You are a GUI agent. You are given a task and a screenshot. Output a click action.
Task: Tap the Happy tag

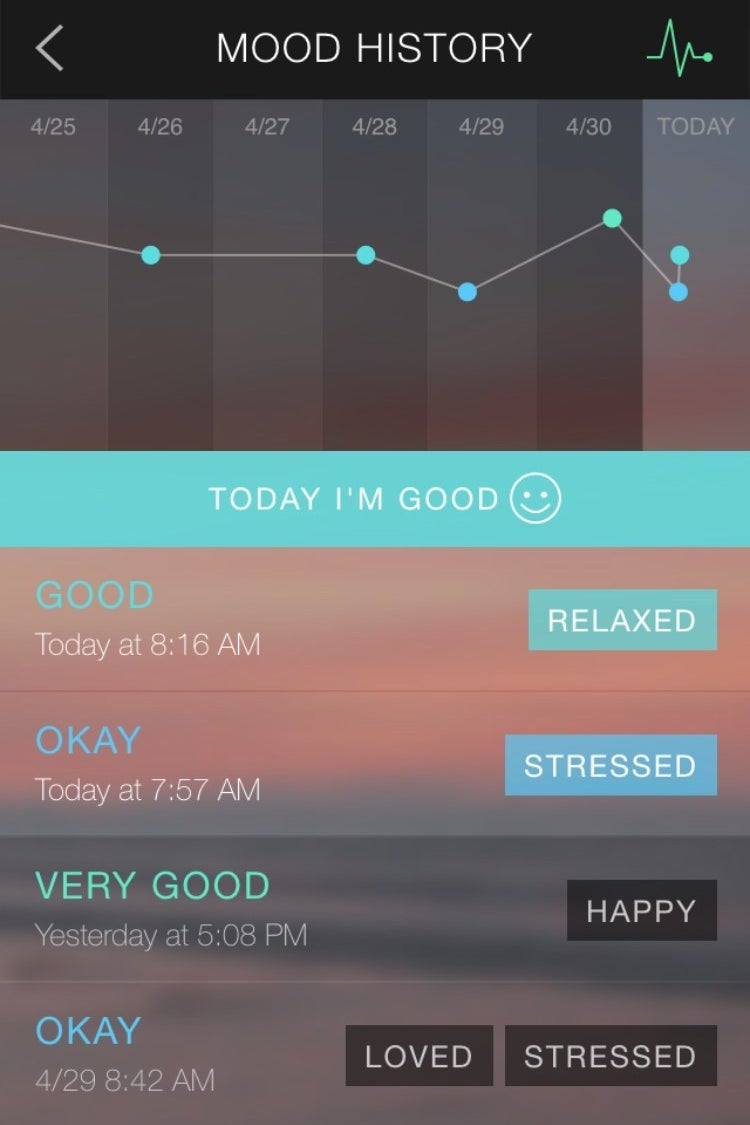(x=641, y=910)
